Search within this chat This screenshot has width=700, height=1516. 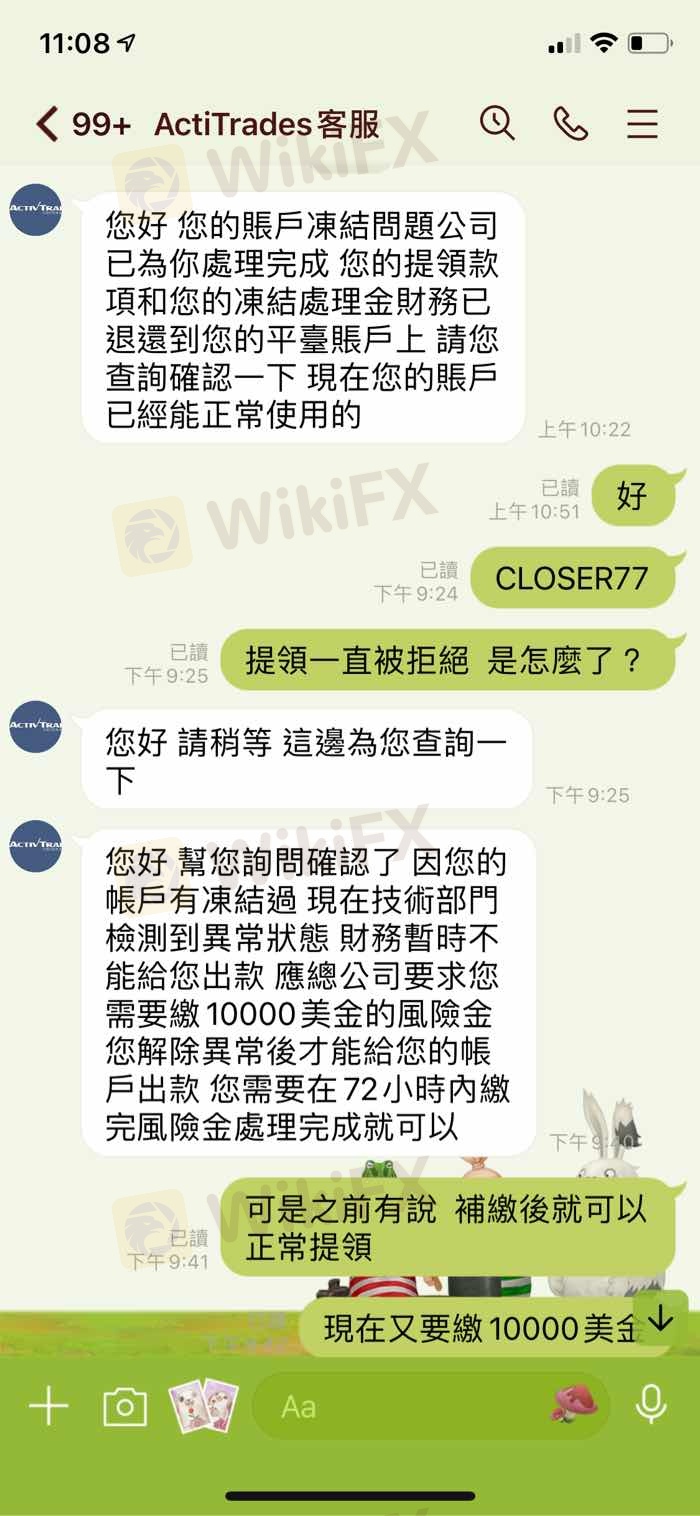point(497,124)
